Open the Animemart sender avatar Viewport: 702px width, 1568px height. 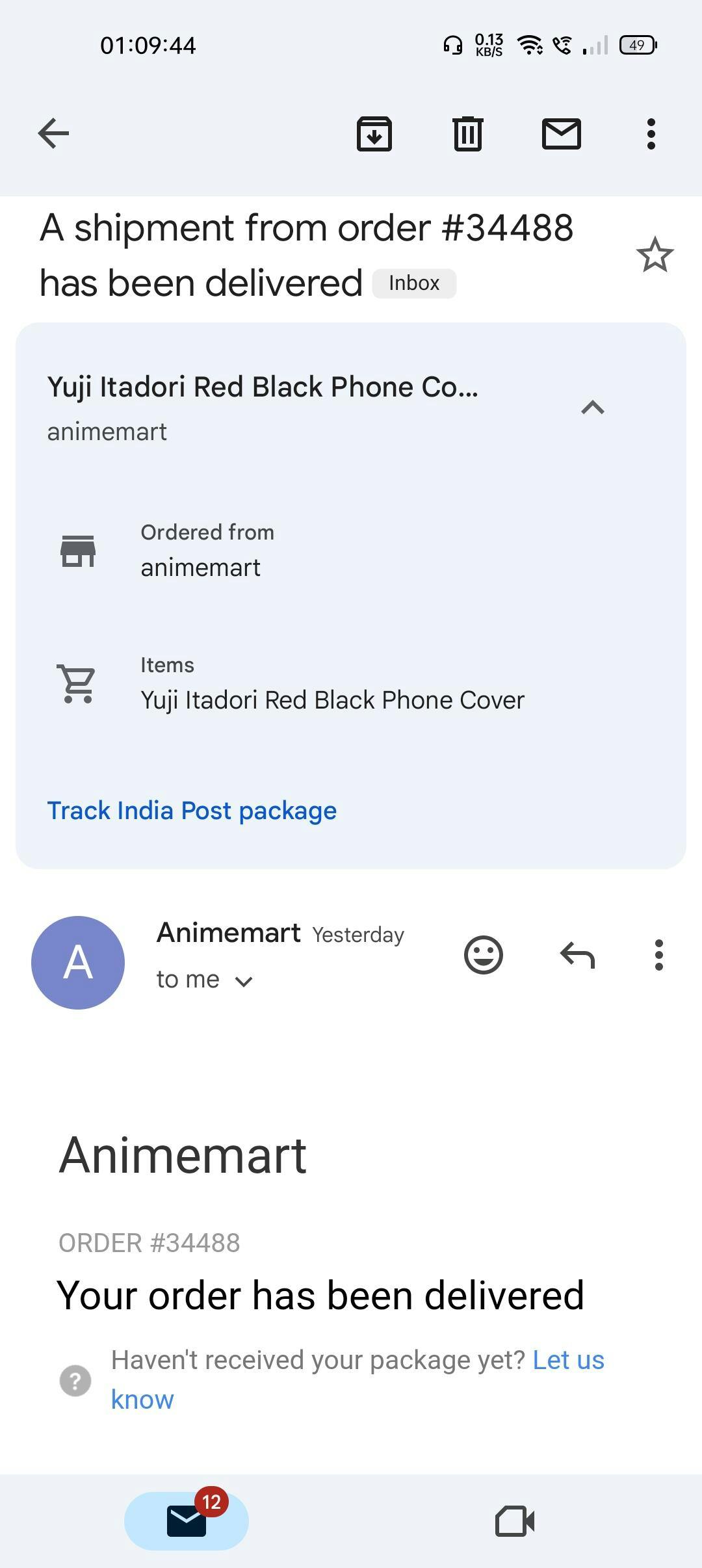[78, 963]
